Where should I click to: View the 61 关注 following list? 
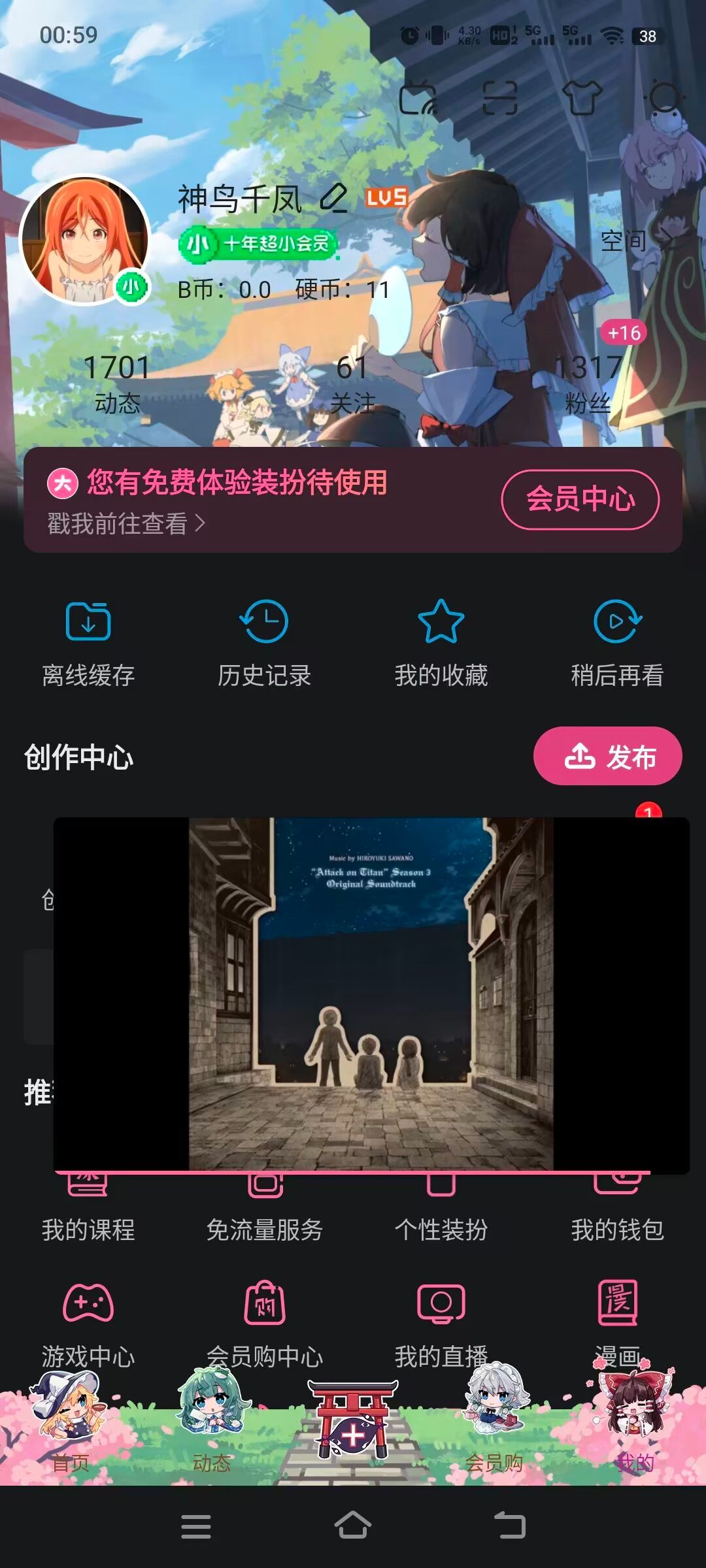coord(352,384)
